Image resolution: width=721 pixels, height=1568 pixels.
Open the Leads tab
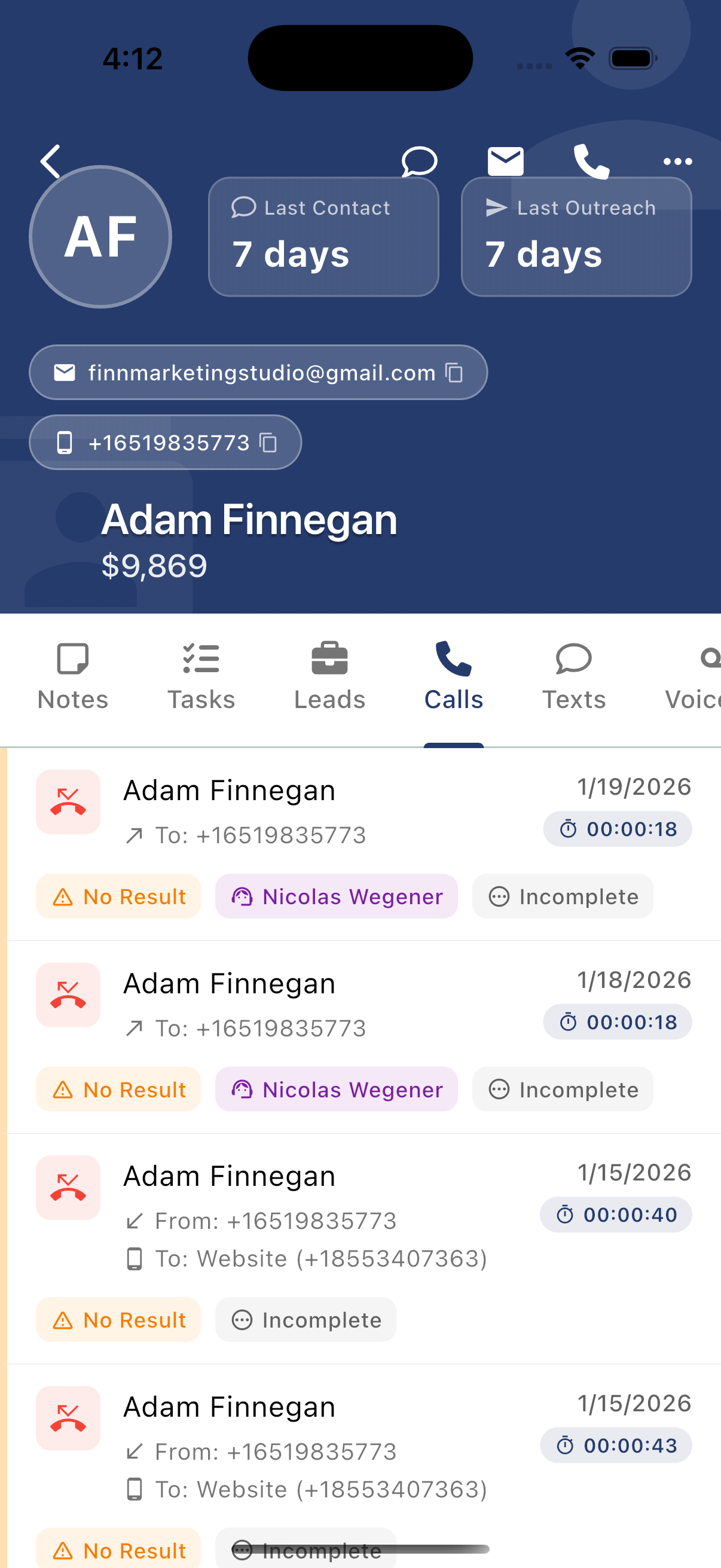[x=329, y=677]
